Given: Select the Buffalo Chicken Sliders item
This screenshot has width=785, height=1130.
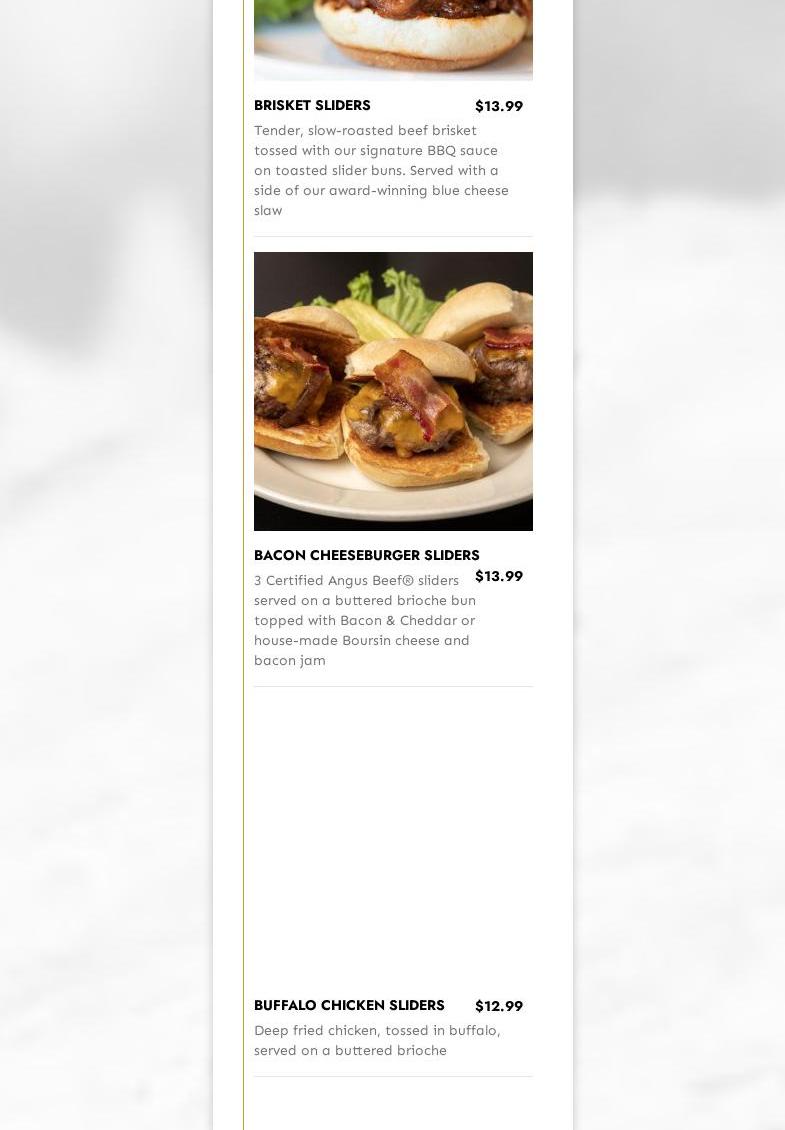Looking at the screenshot, I should tap(349, 1005).
